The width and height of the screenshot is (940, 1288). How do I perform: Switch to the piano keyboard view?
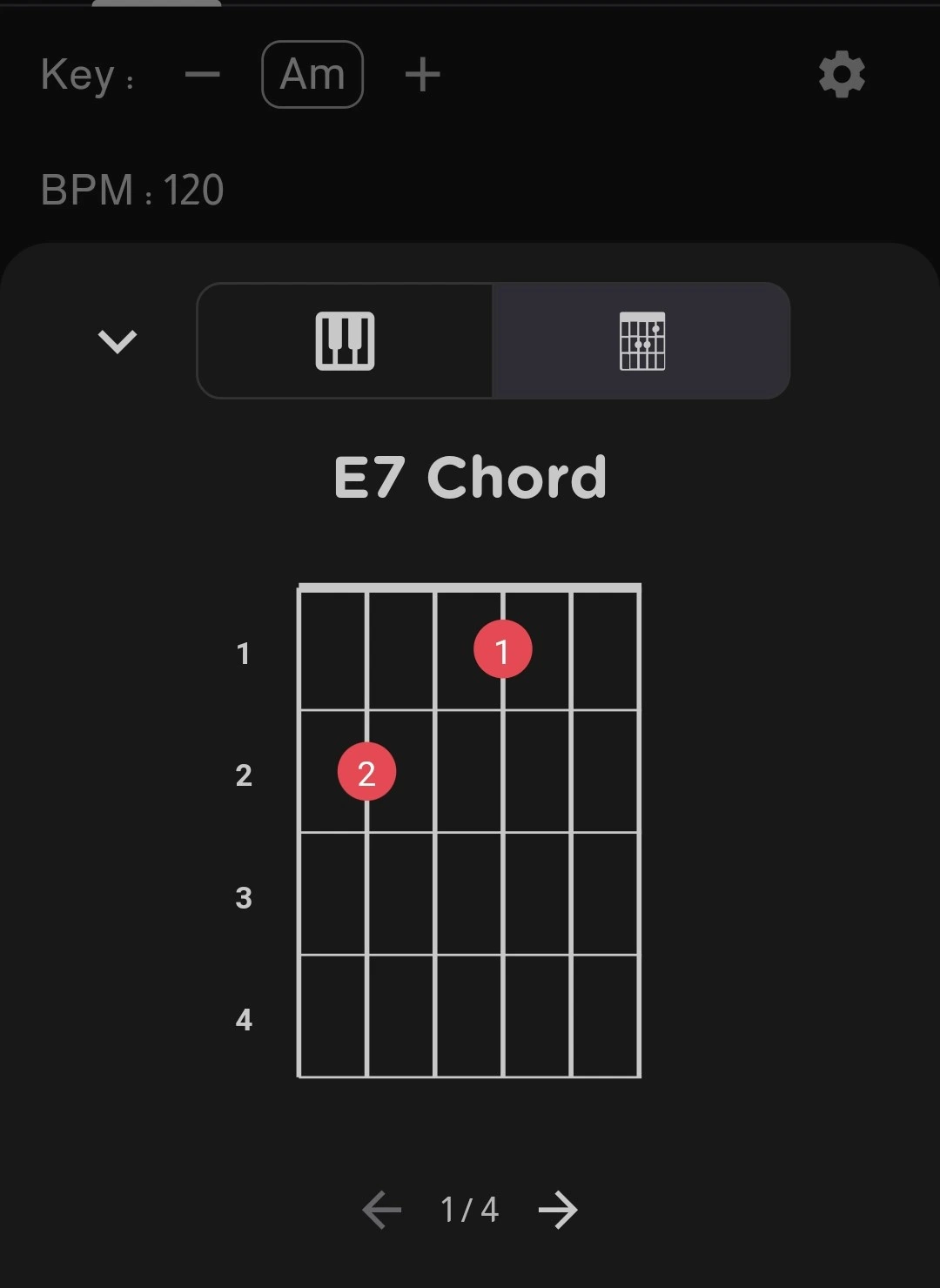pyautogui.click(x=346, y=341)
